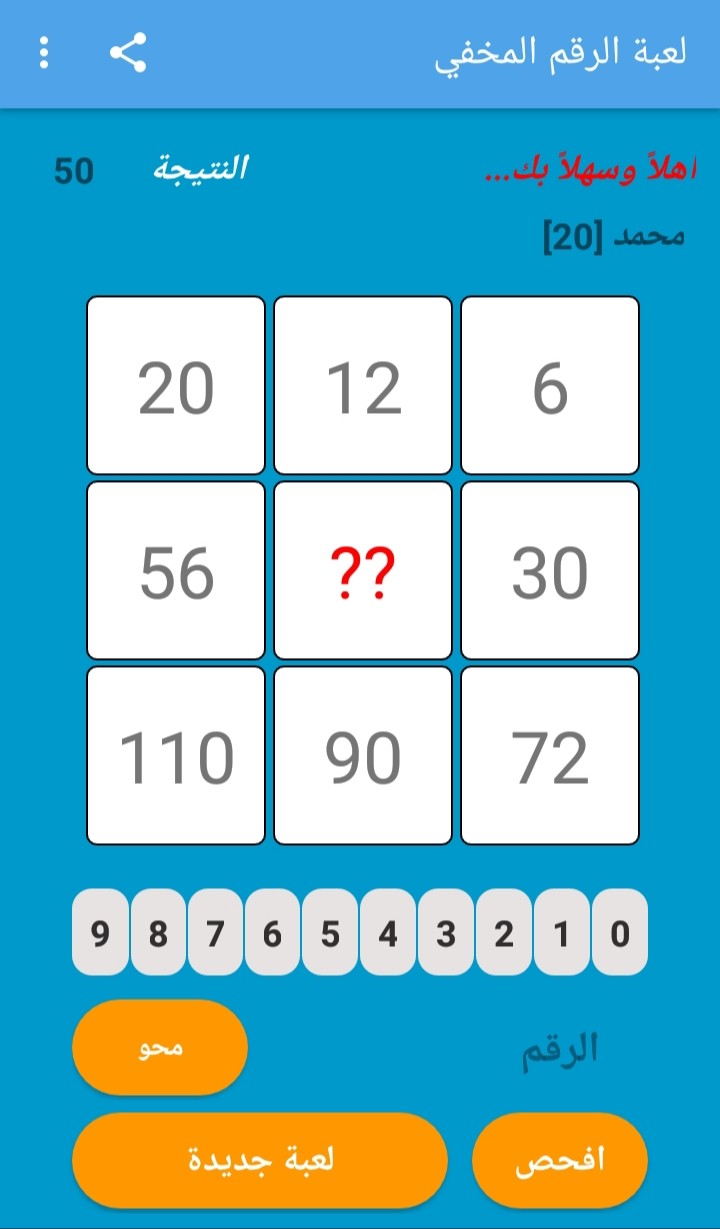This screenshot has width=720, height=1229.
Task: Tap digit key 6
Action: click(273, 933)
